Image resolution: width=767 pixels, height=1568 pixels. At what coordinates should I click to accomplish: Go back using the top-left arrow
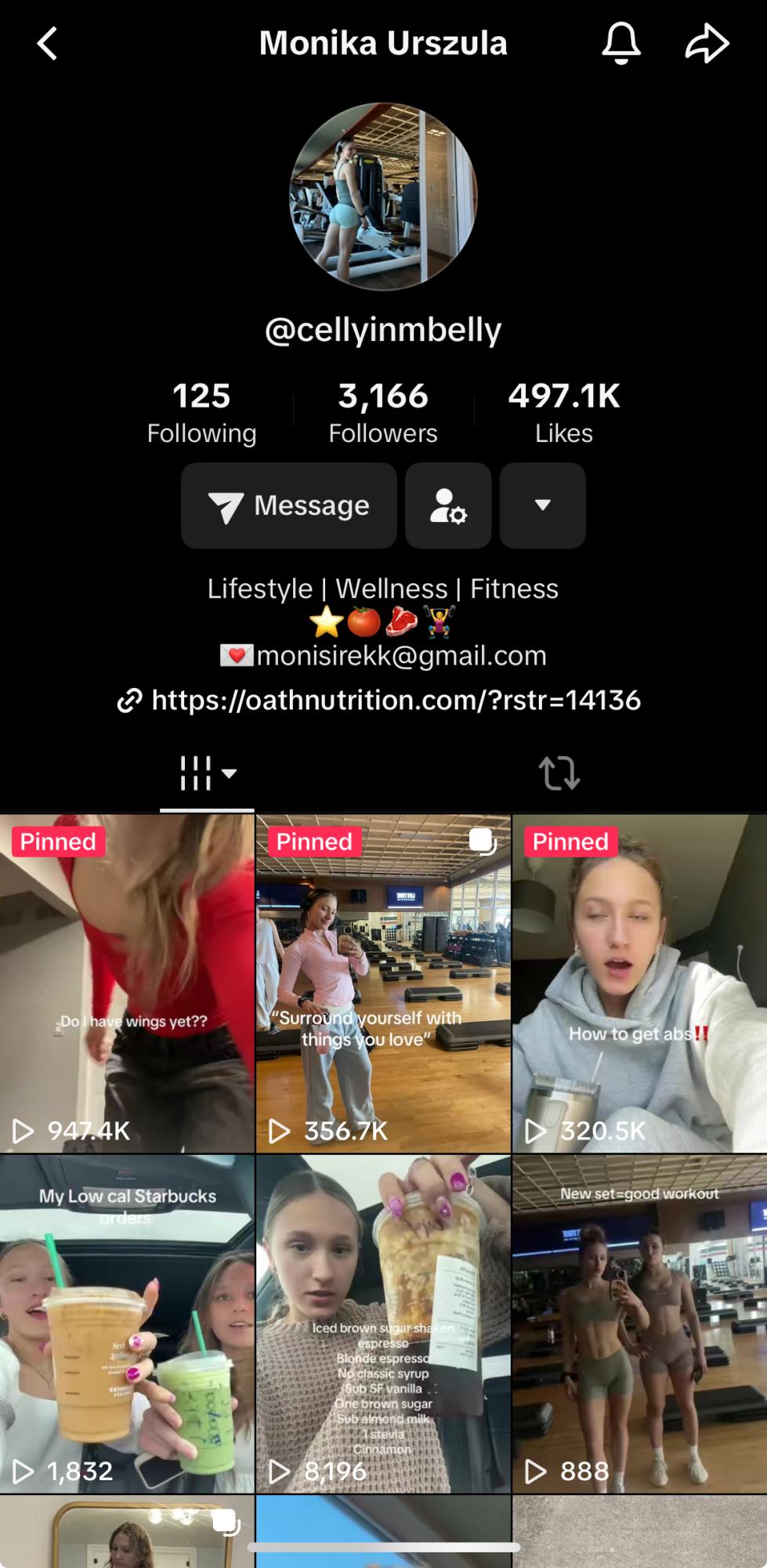point(48,43)
